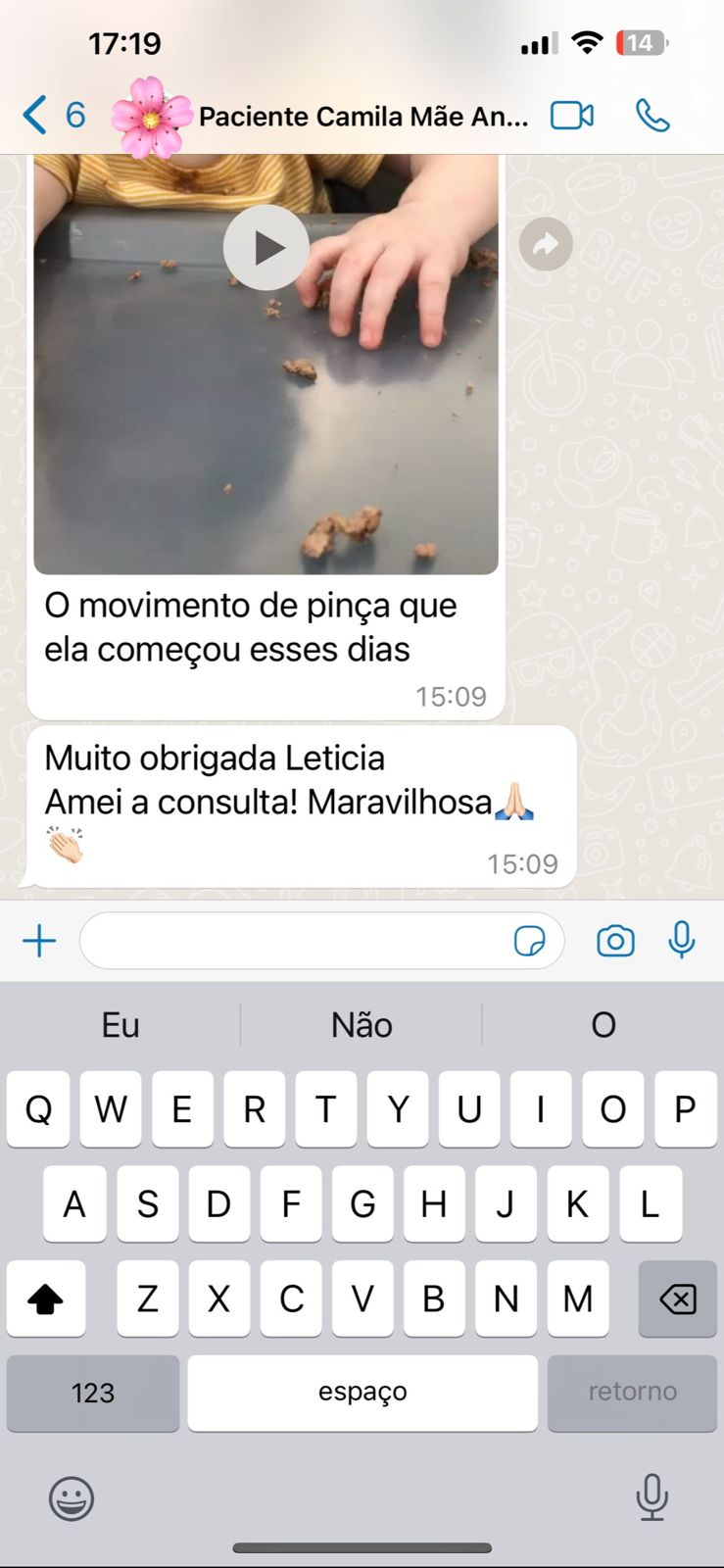
Task: Open Paciente Camila contact info
Action: point(362,117)
